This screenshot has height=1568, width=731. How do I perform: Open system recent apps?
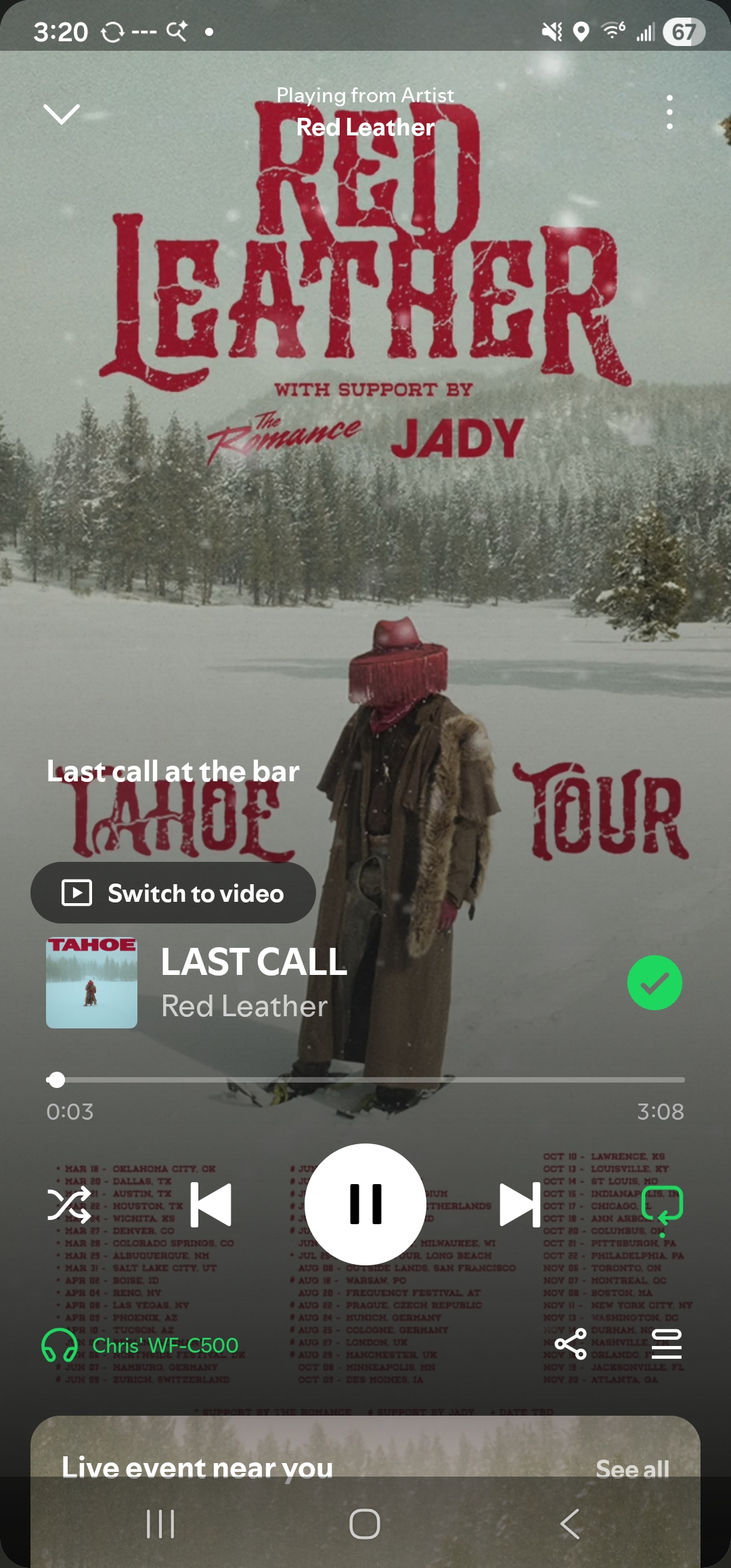click(160, 1524)
